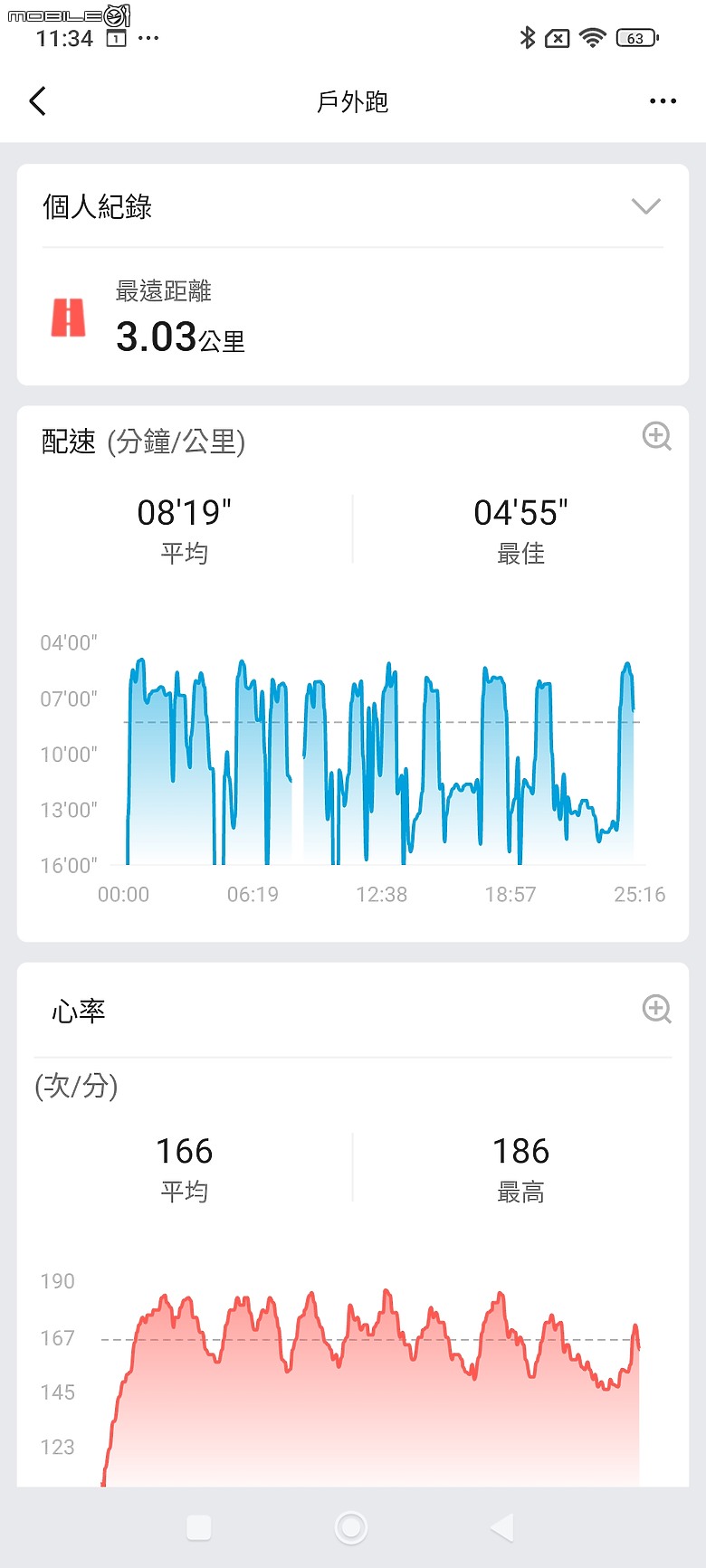Click the personal record medal icon

point(69,318)
